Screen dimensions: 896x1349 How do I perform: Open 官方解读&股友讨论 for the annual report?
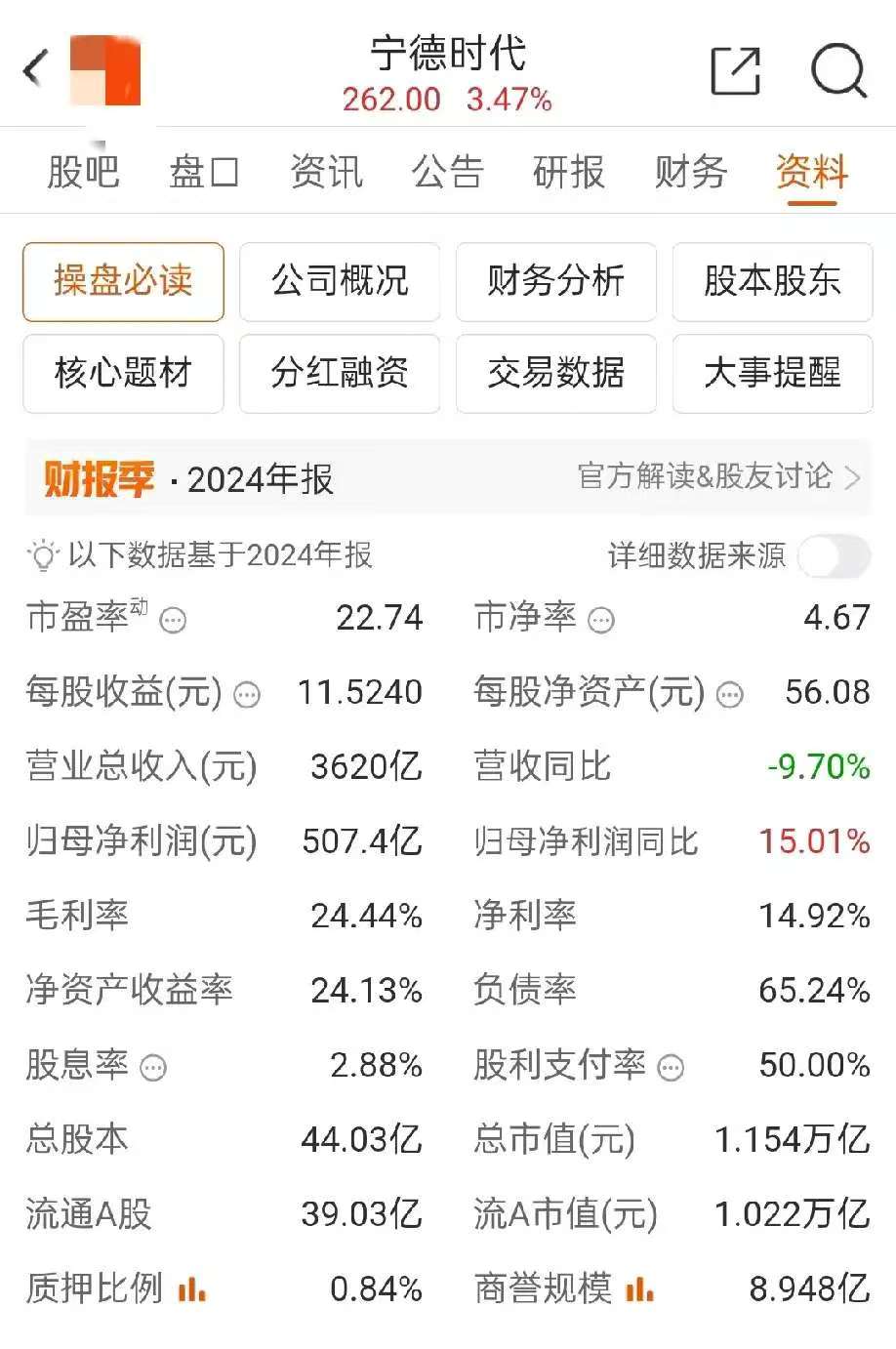point(707,478)
